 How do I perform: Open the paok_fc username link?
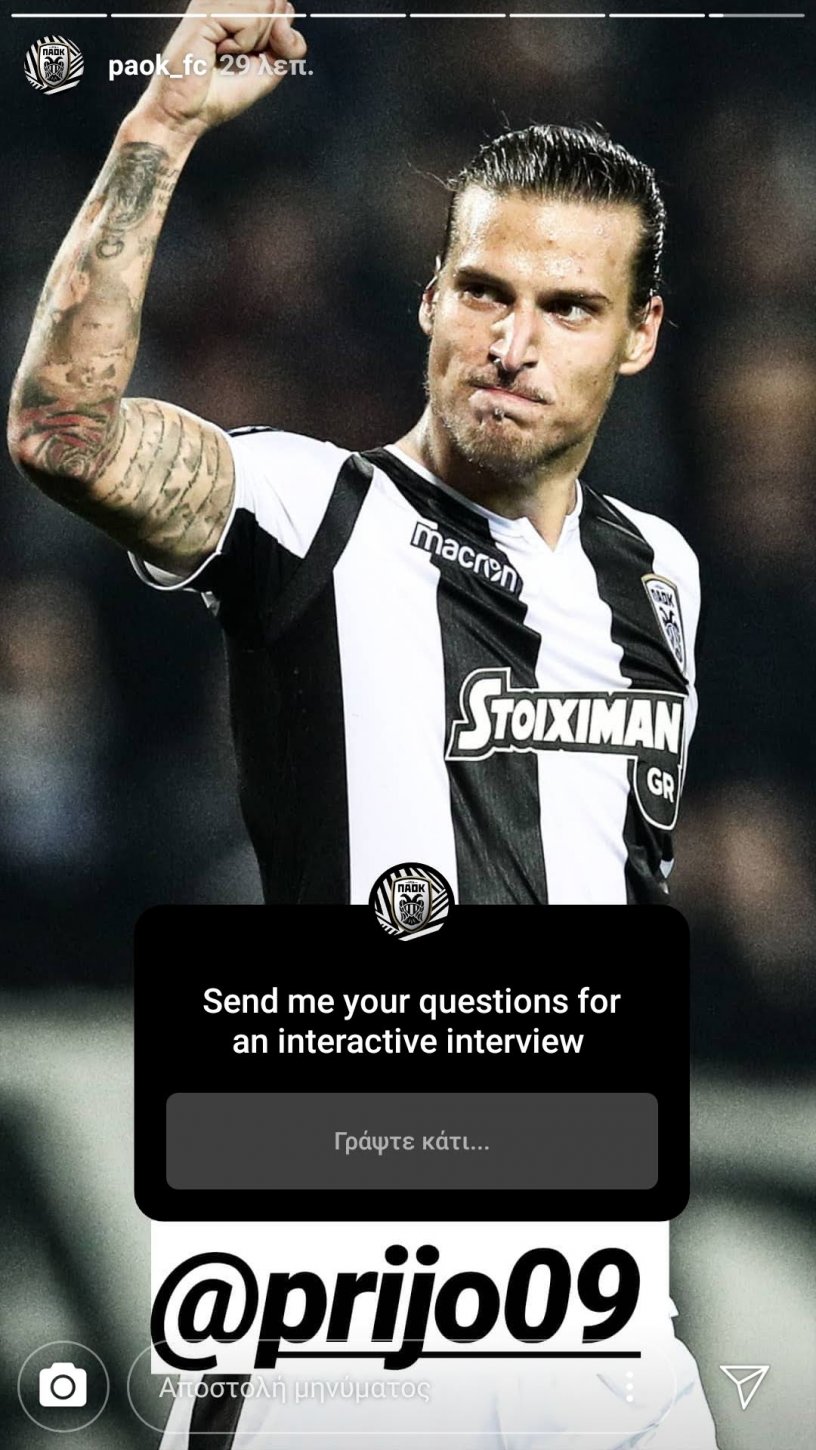pos(157,67)
